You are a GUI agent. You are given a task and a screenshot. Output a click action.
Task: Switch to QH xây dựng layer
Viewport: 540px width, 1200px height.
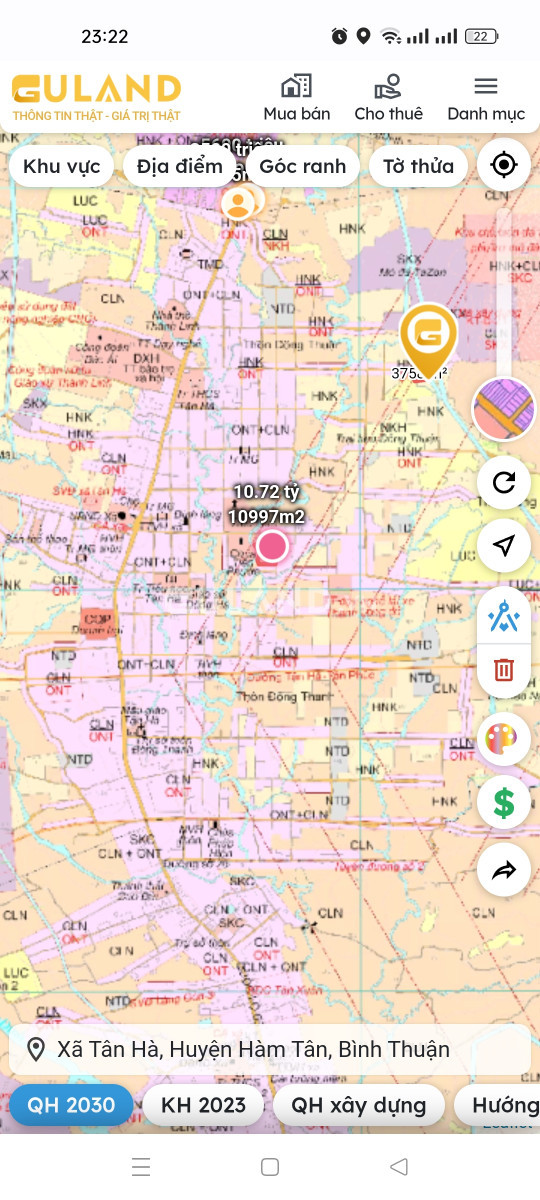coord(359,1105)
